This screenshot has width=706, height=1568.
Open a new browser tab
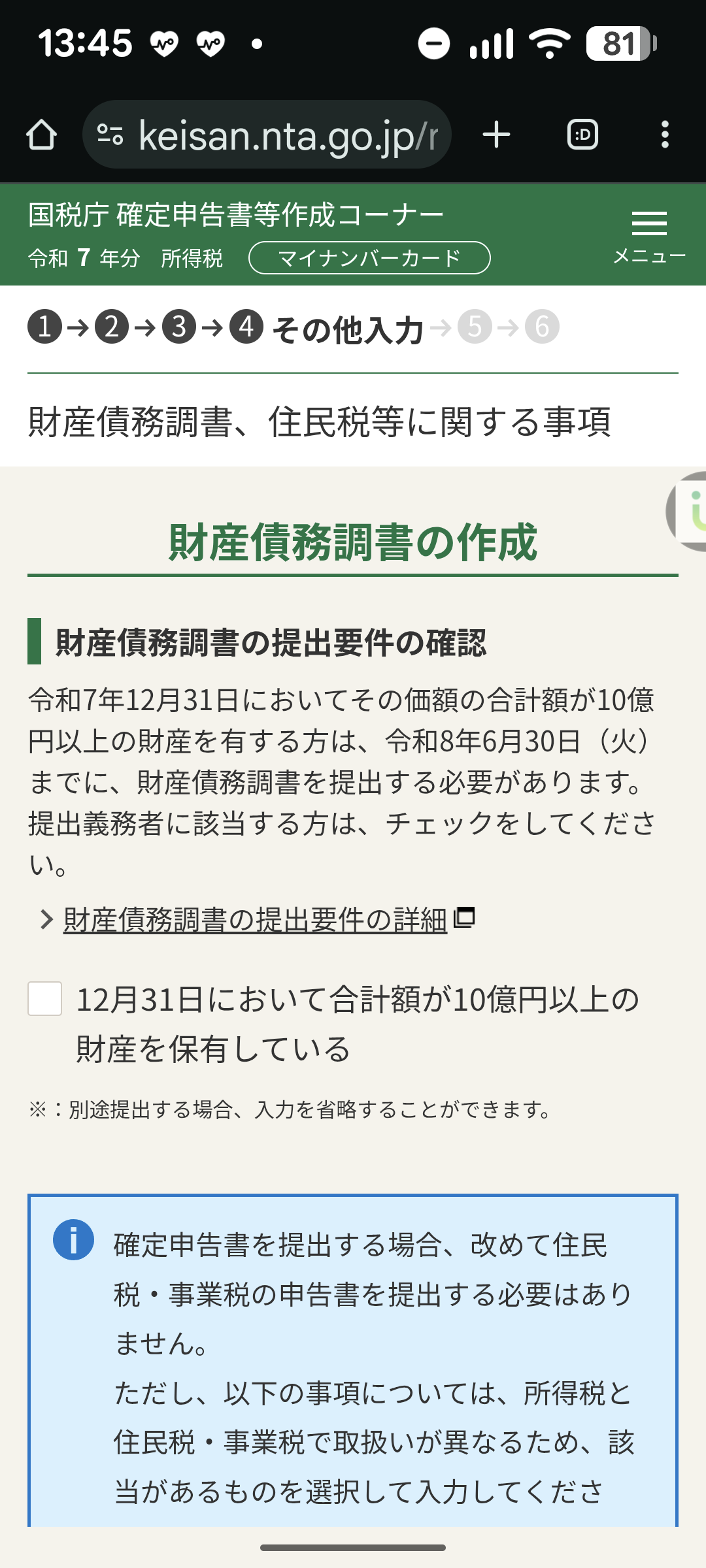pyautogui.click(x=496, y=135)
